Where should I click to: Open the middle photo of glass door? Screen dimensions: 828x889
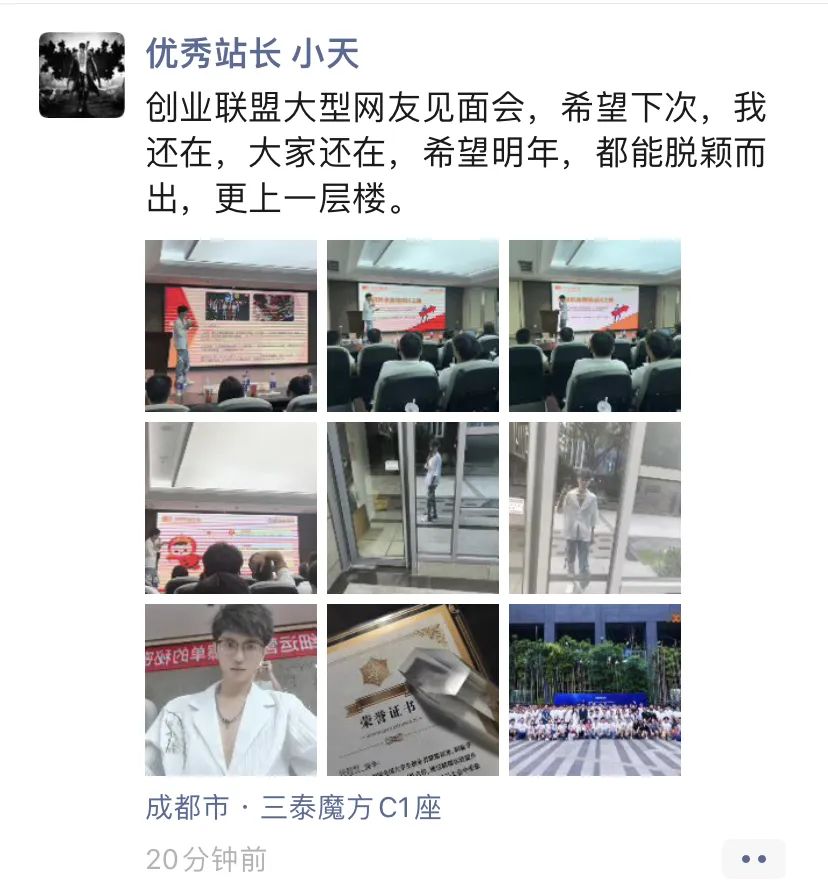tap(413, 507)
